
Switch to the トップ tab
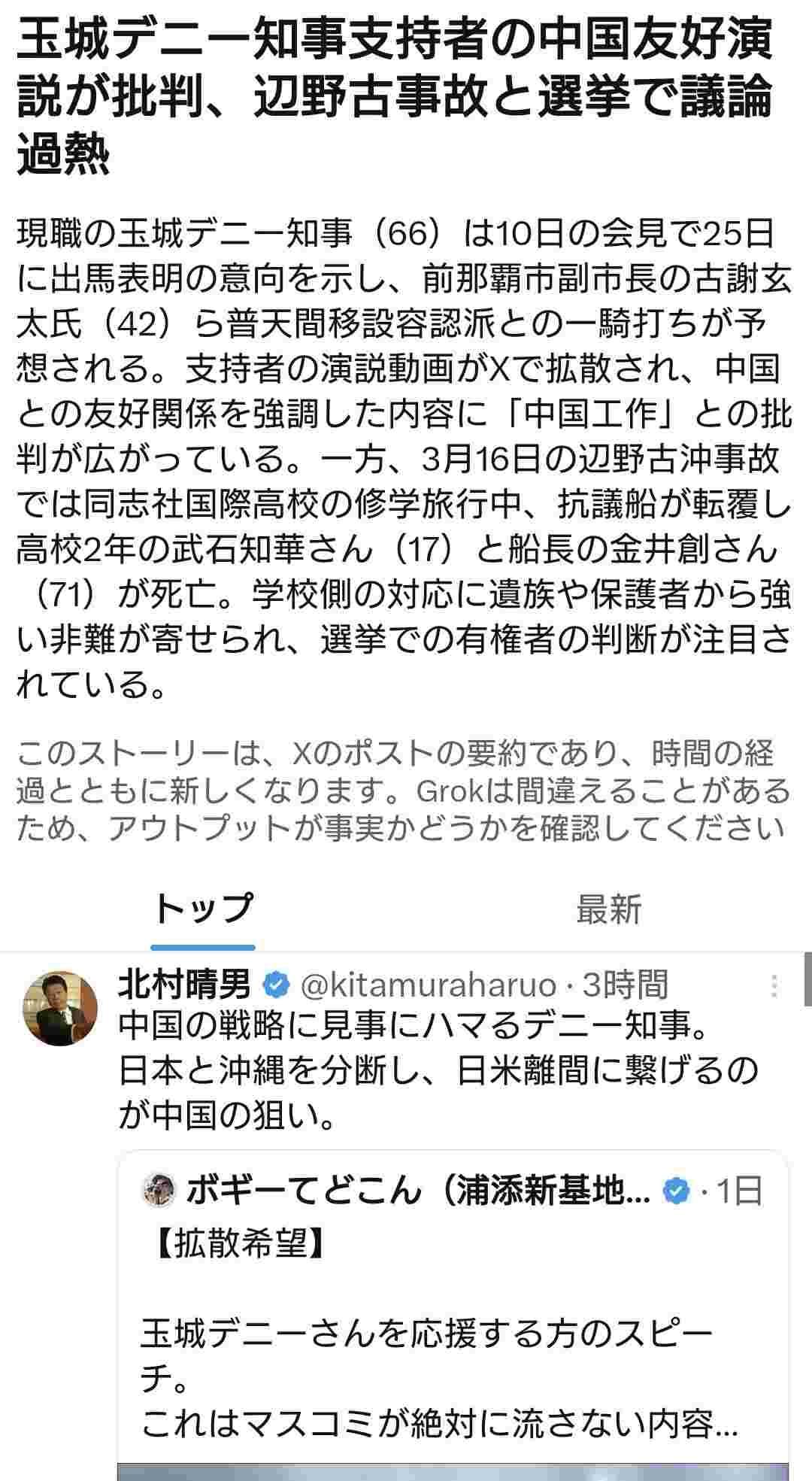coord(203,909)
